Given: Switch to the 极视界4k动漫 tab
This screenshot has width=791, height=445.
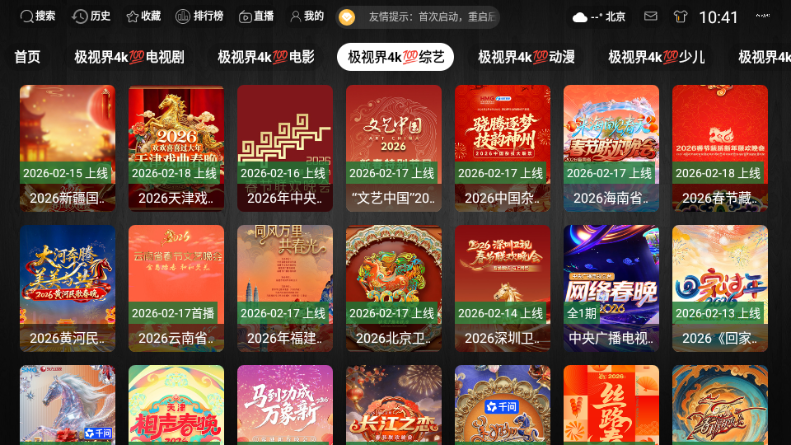Looking at the screenshot, I should pyautogui.click(x=526, y=57).
